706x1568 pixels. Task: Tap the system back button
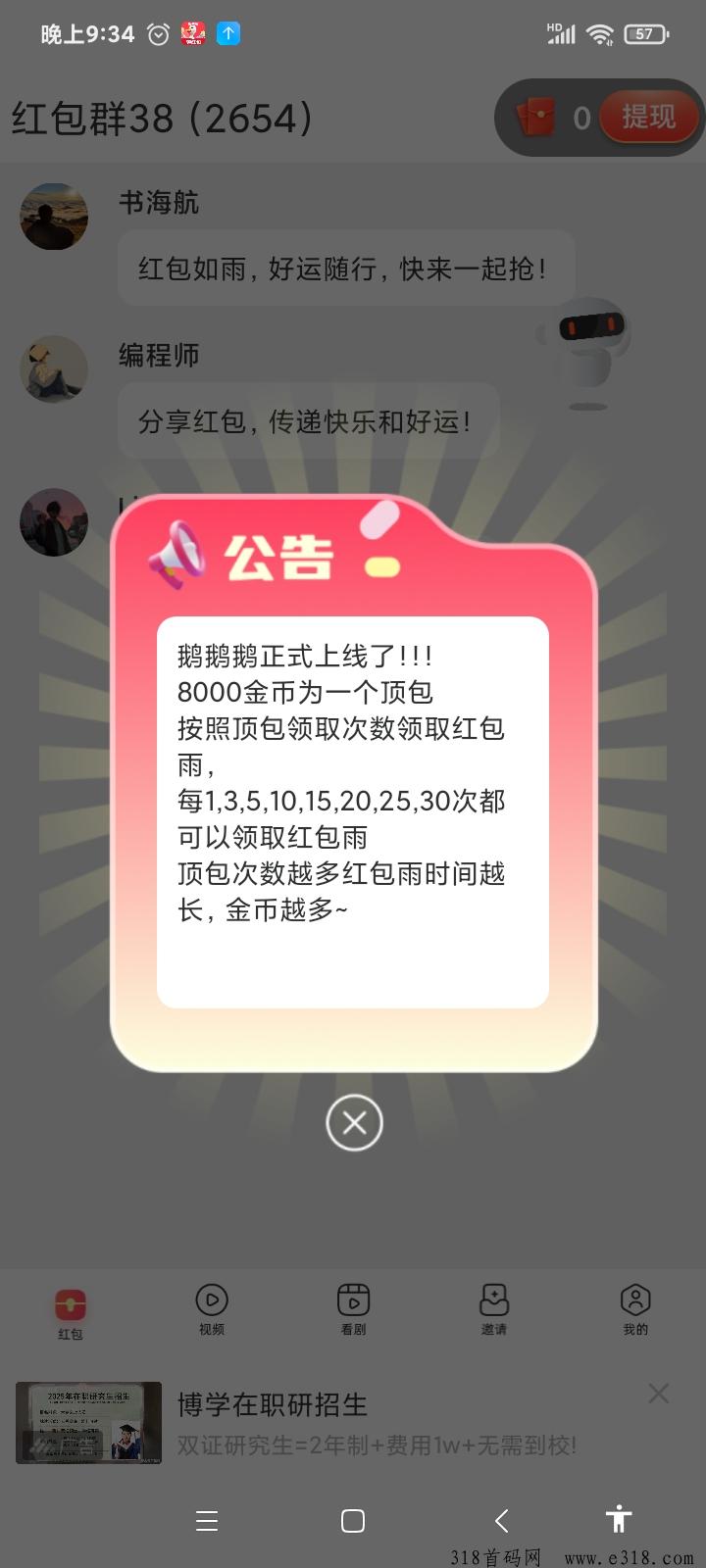point(502,1520)
